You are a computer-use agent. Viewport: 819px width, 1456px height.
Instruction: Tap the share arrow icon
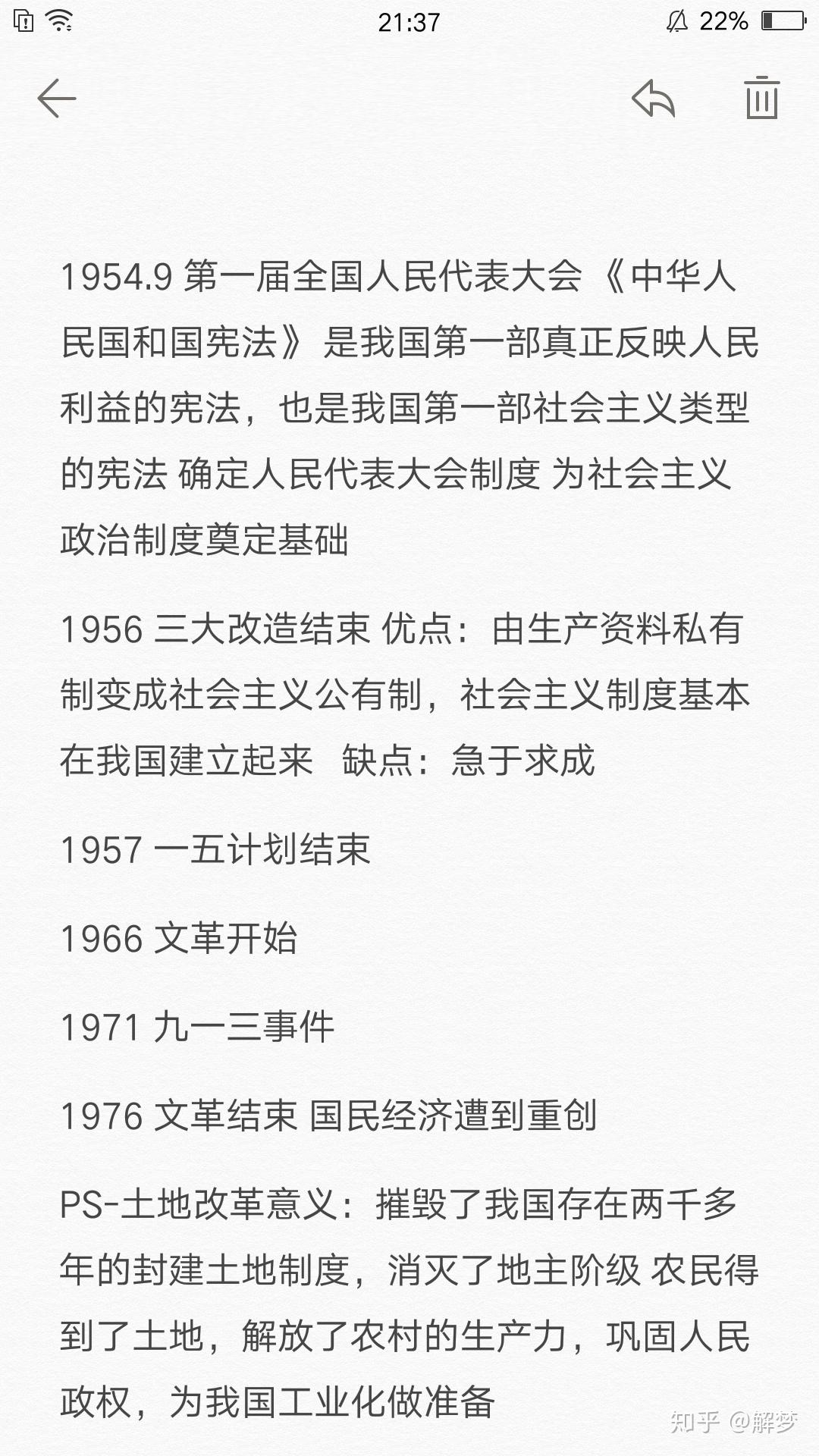(653, 99)
